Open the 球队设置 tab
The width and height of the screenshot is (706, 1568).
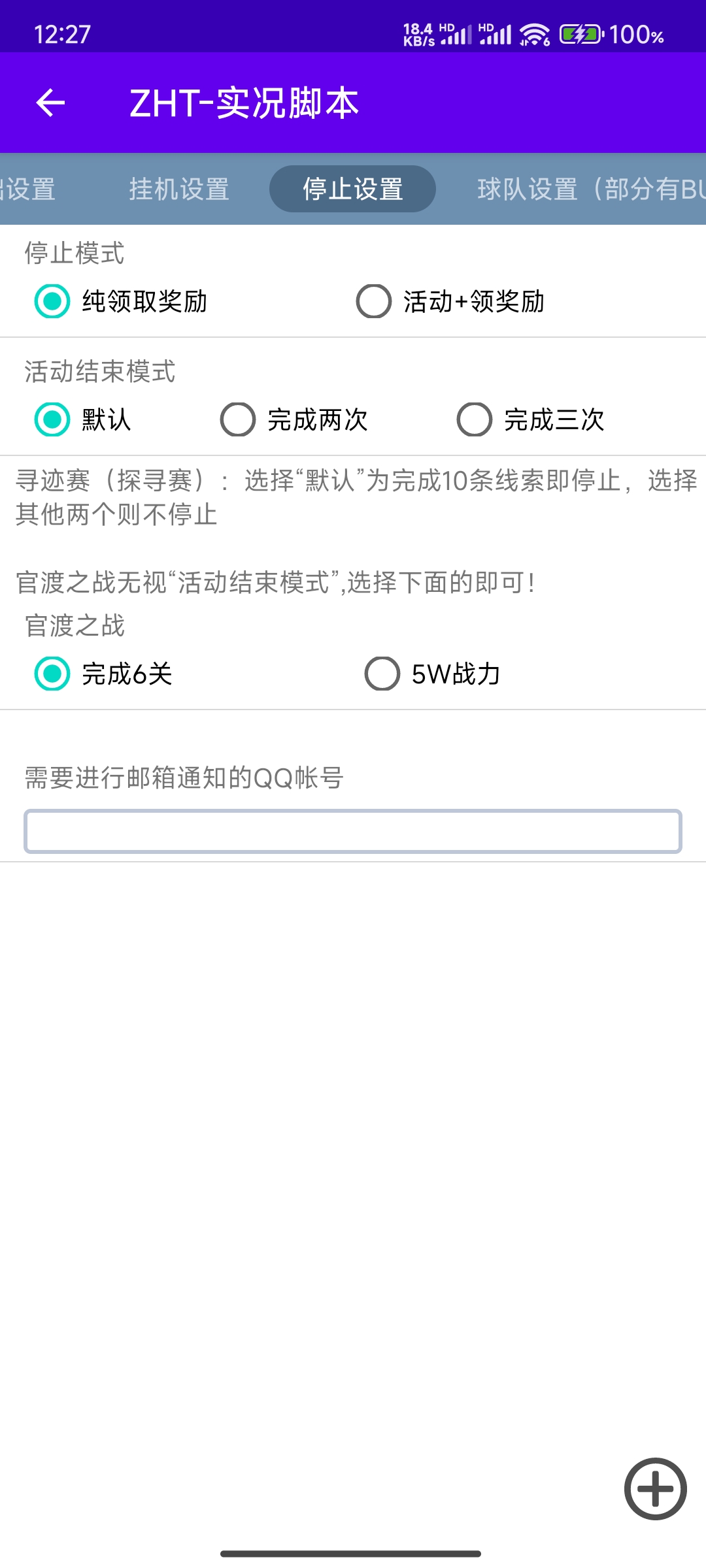pos(575,189)
